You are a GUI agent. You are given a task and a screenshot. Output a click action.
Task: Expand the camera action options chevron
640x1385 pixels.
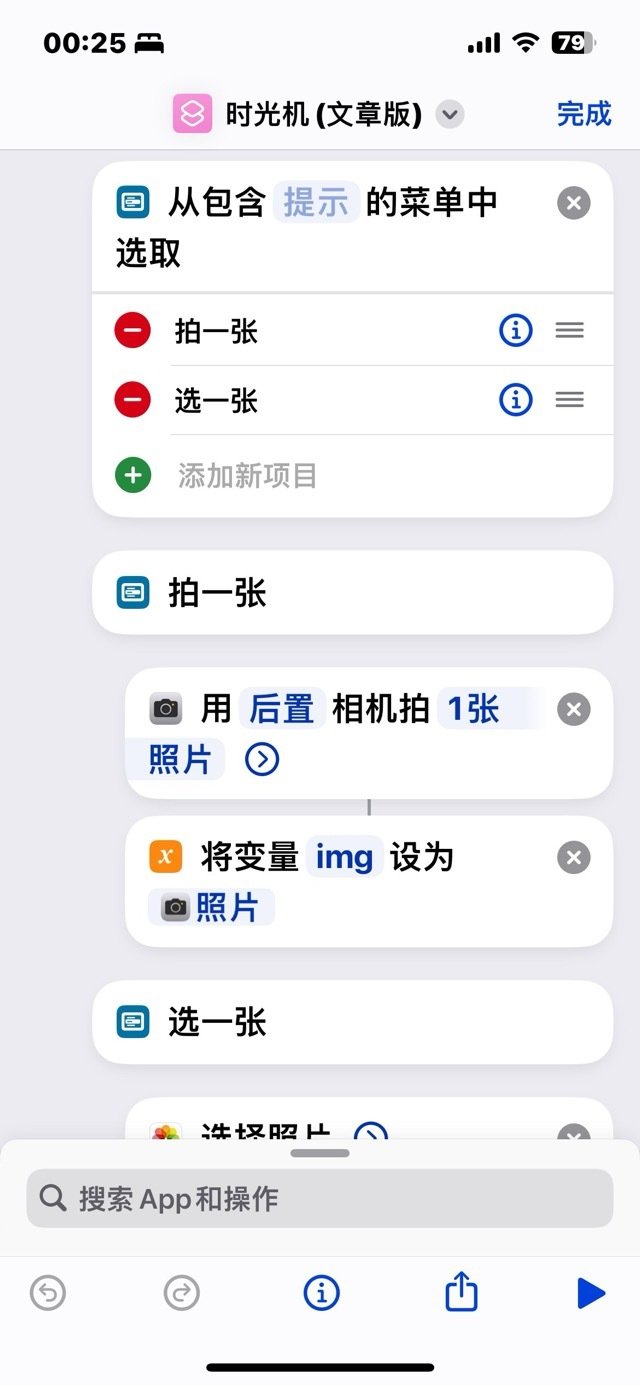point(262,761)
